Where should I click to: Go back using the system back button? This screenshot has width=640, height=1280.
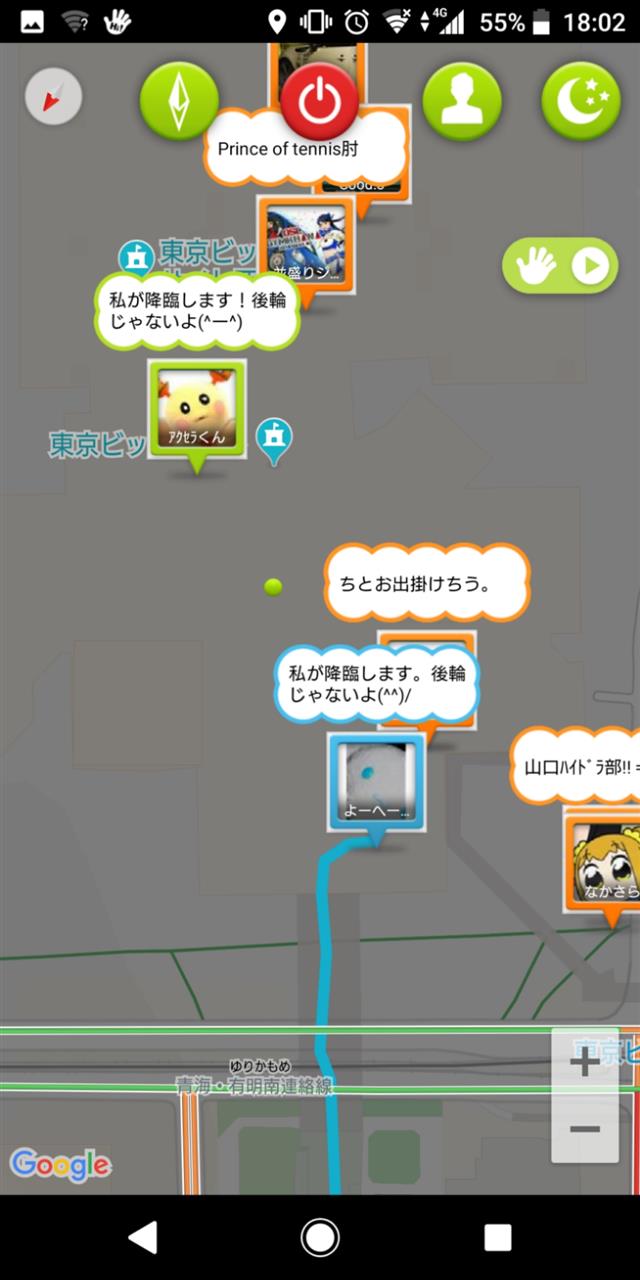[x=142, y=1238]
